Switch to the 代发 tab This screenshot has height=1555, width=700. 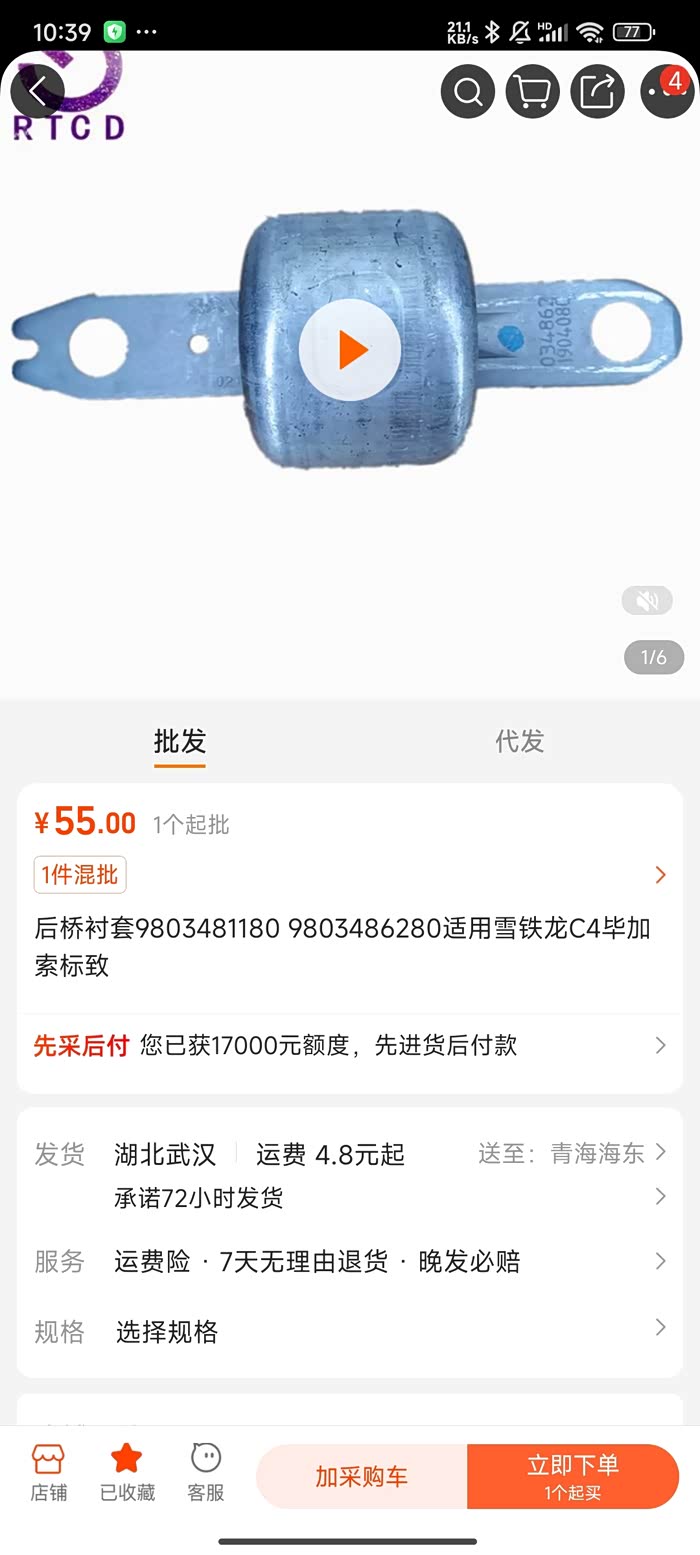point(520,741)
